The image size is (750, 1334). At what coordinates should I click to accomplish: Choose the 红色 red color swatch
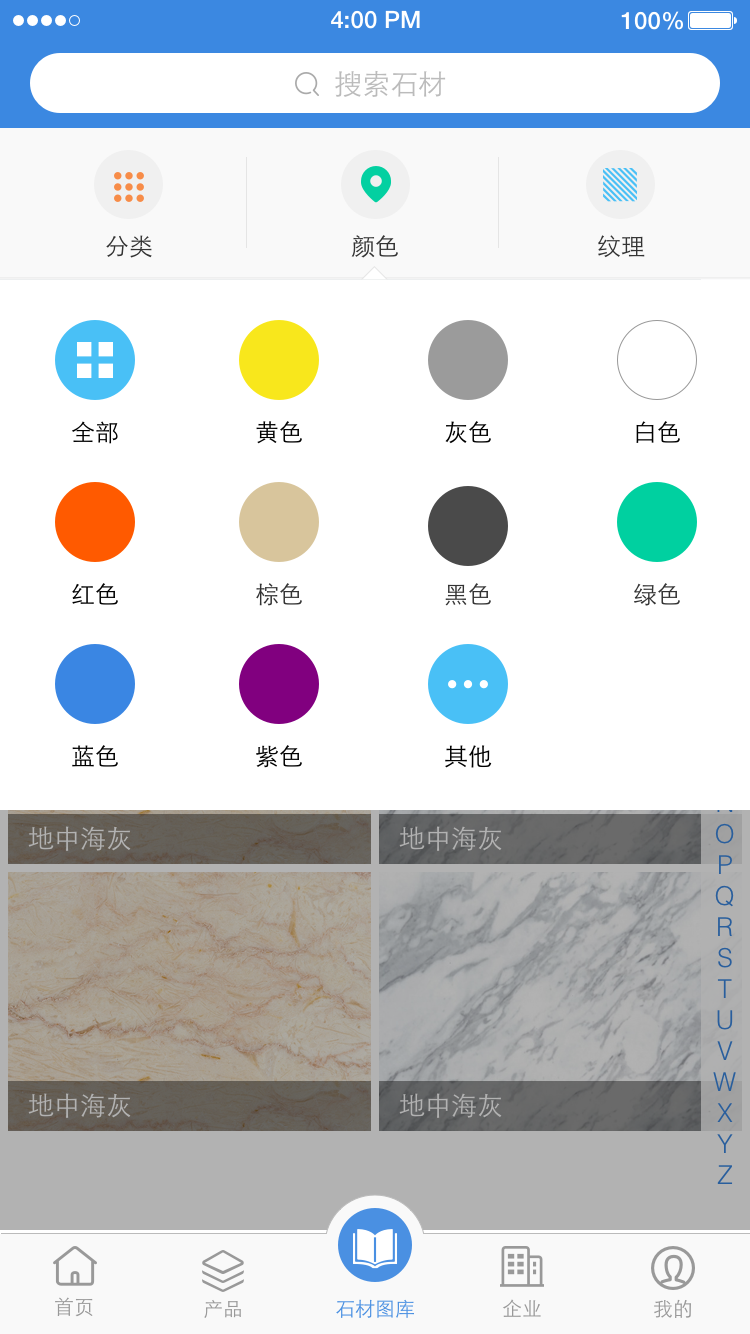click(x=95, y=522)
